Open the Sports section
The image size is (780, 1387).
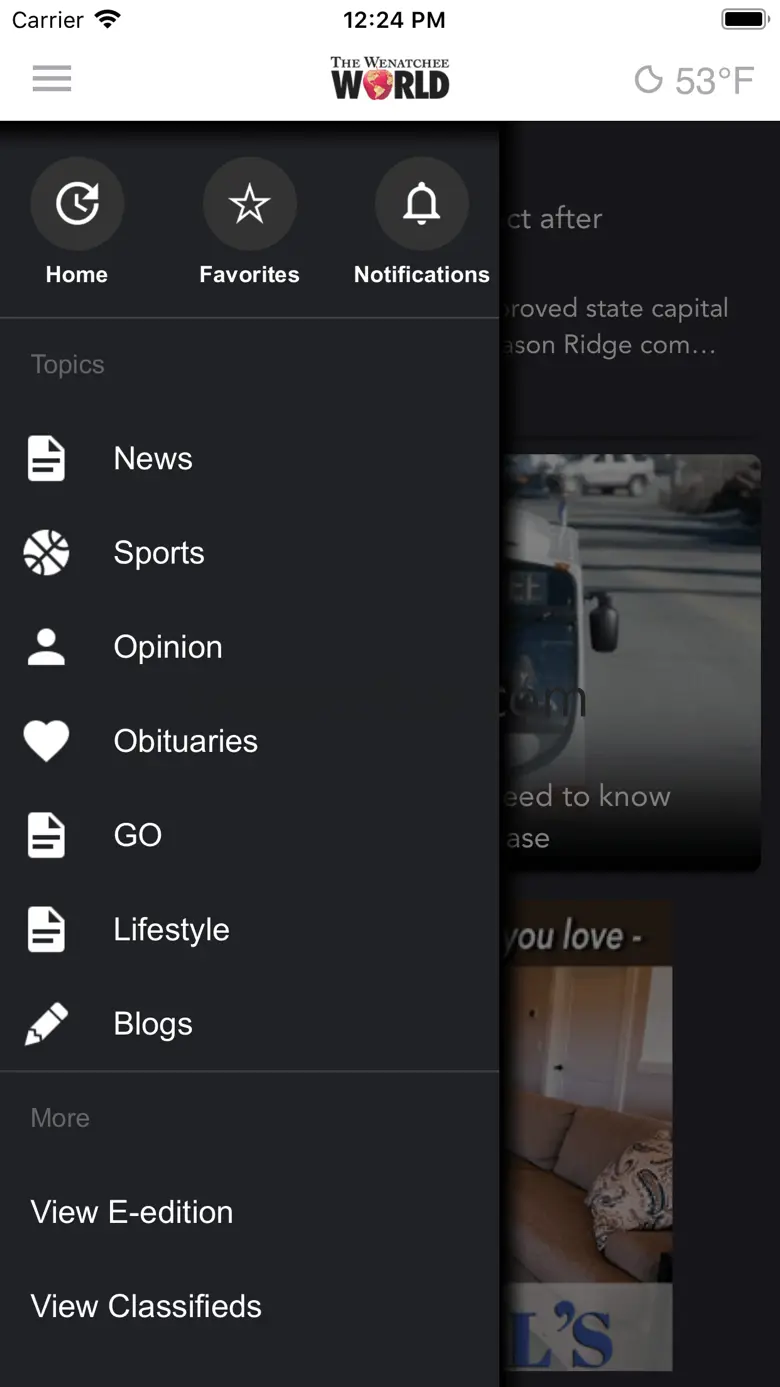click(x=250, y=553)
